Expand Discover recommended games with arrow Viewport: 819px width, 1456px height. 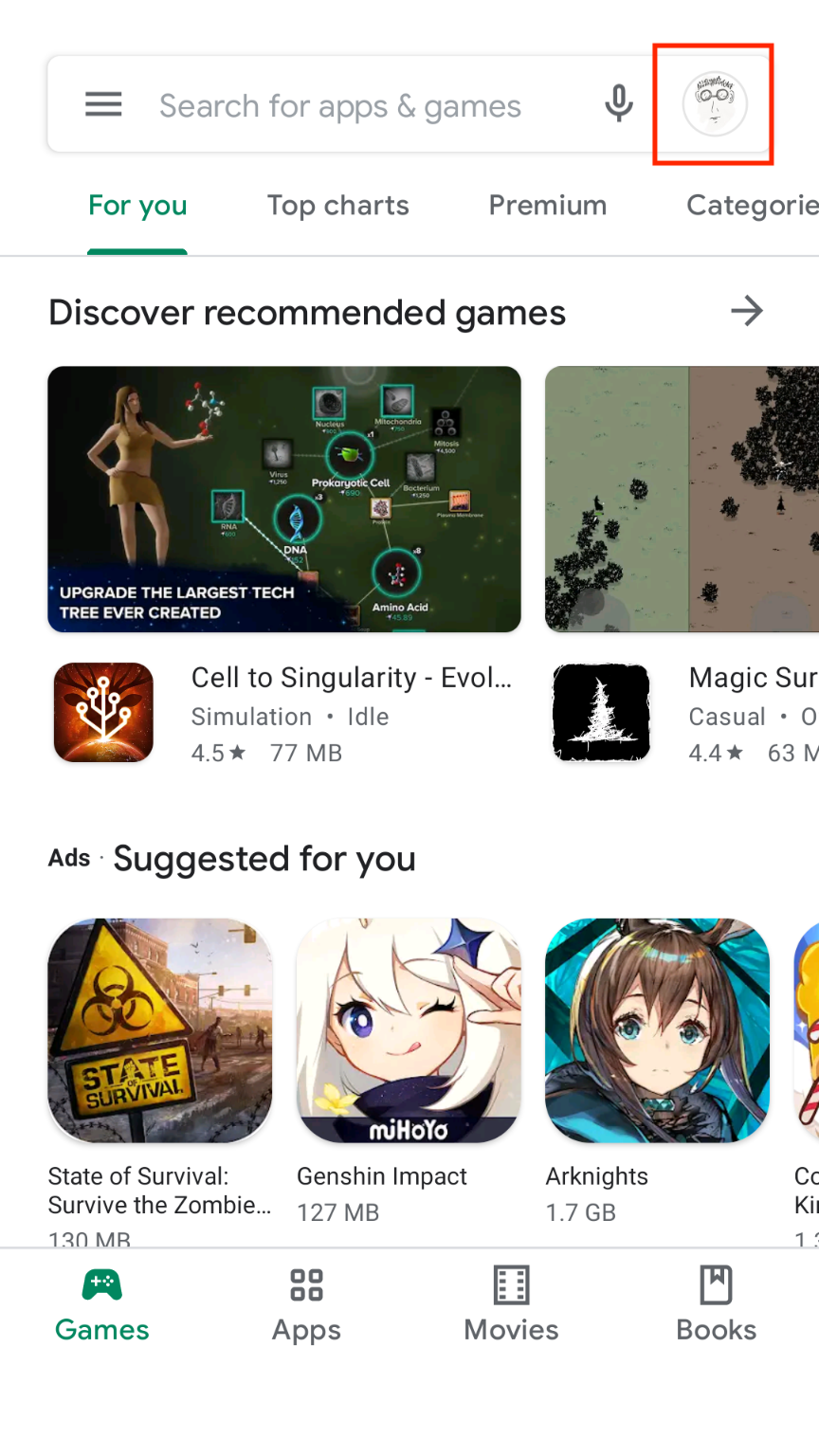(747, 311)
